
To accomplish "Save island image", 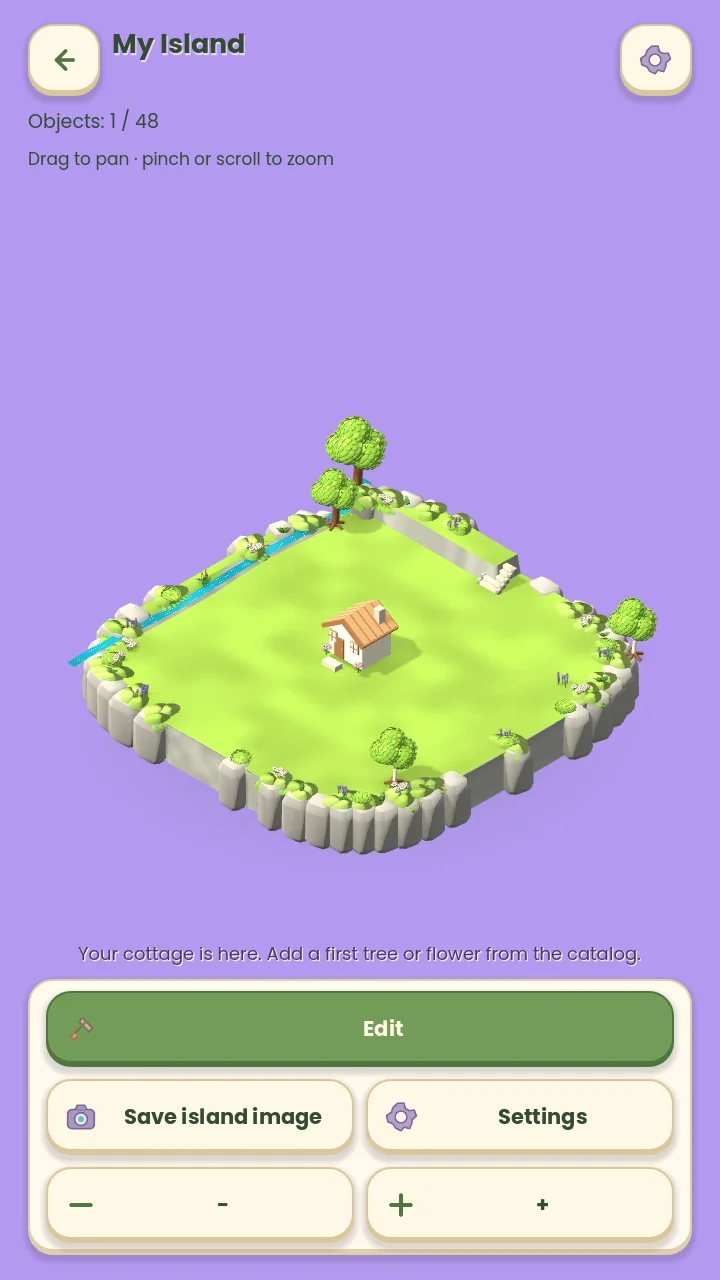I will click(200, 1116).
